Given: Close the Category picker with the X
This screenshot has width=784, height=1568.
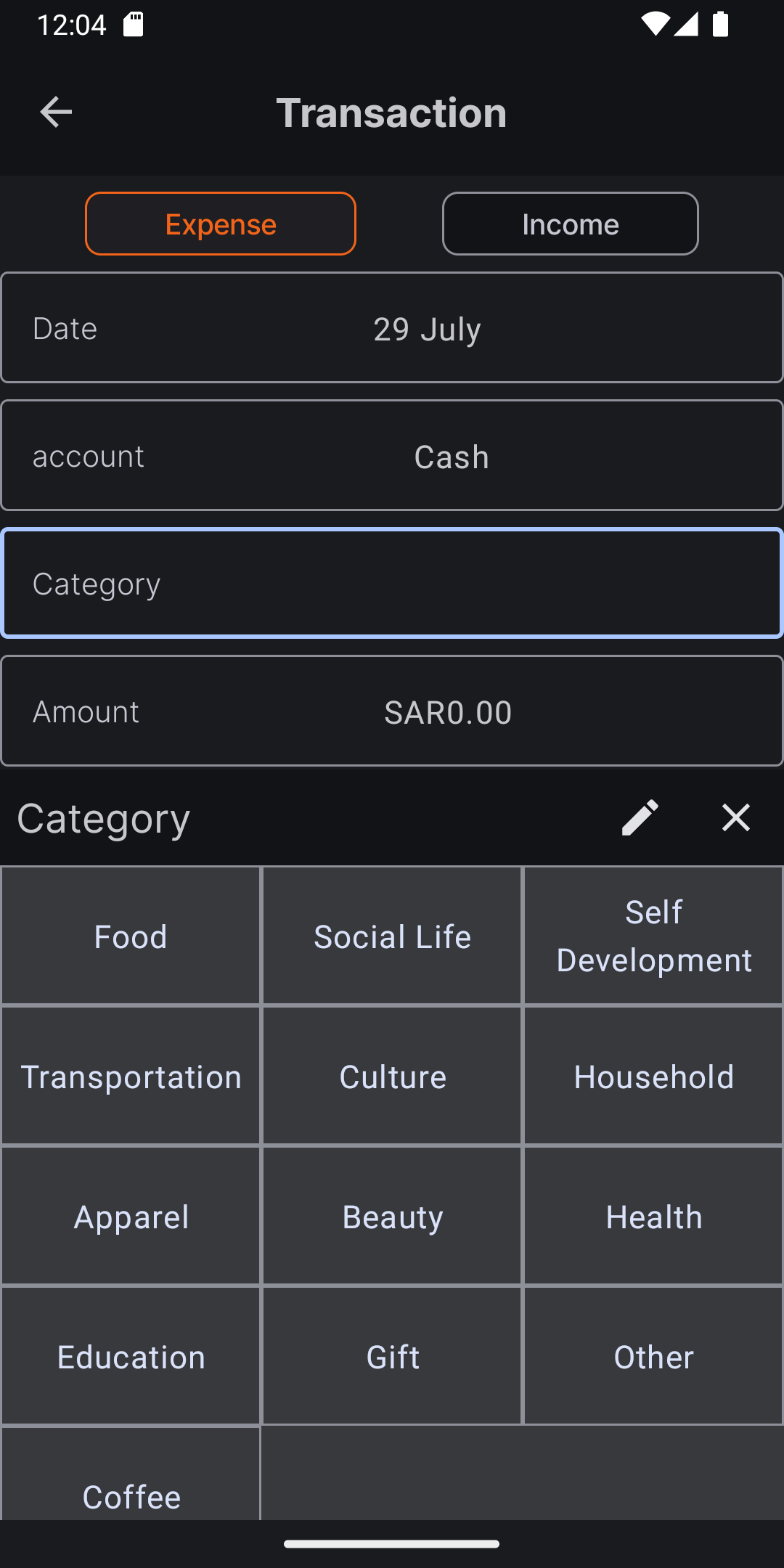Looking at the screenshot, I should click(x=736, y=817).
